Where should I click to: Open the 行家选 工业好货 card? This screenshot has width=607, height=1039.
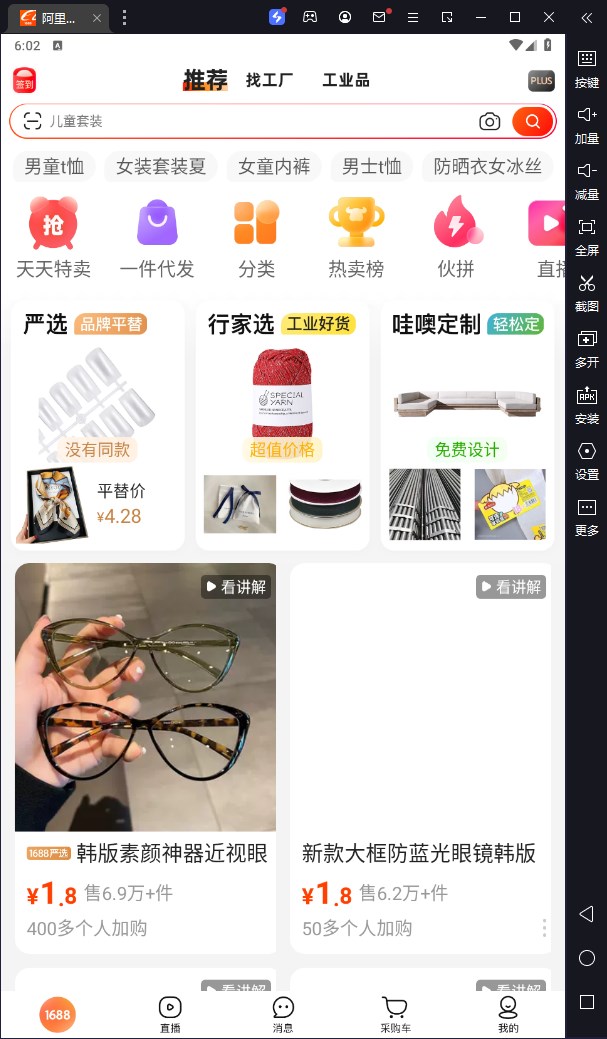click(x=282, y=425)
